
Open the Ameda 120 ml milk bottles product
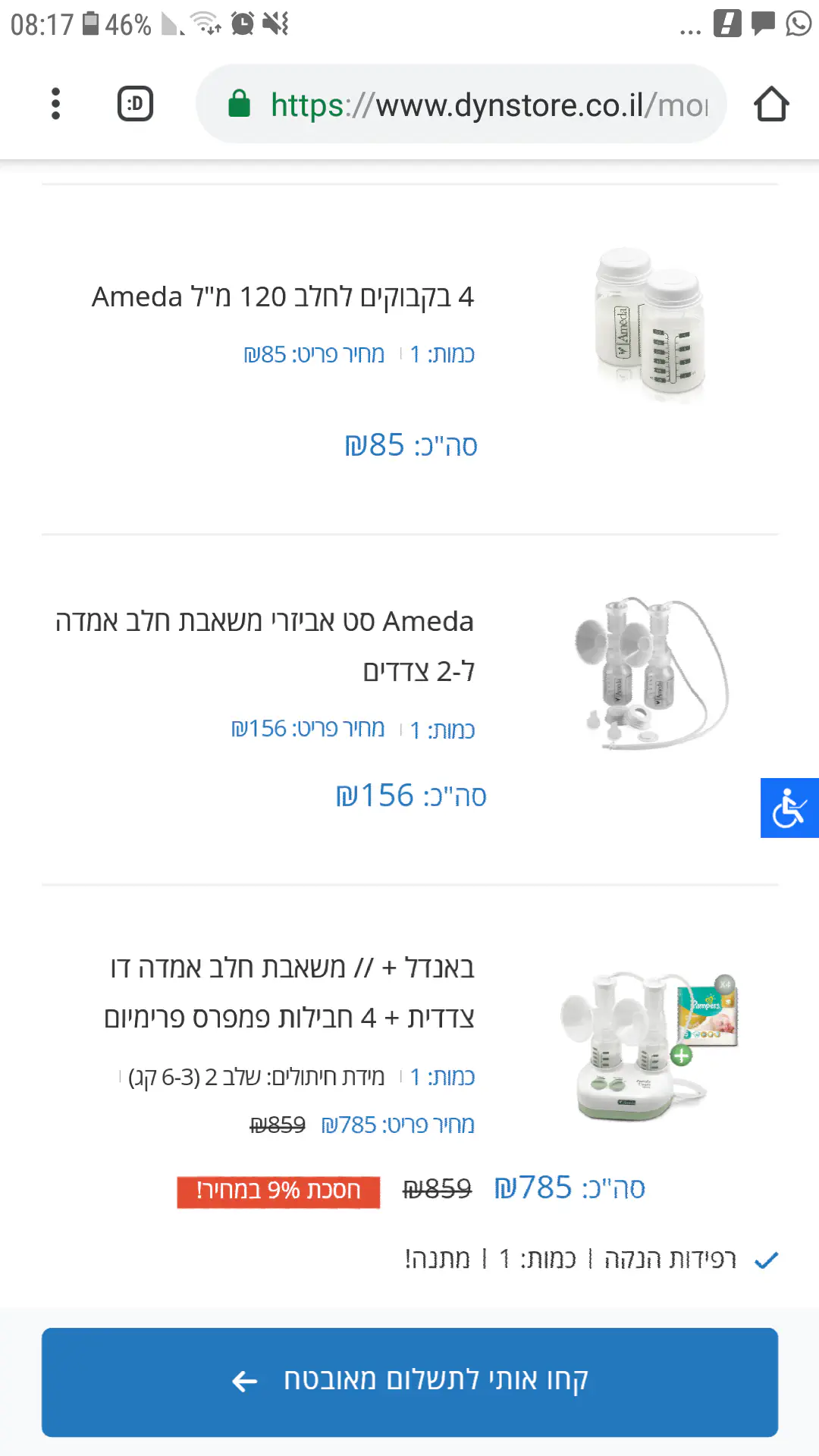coord(282,297)
